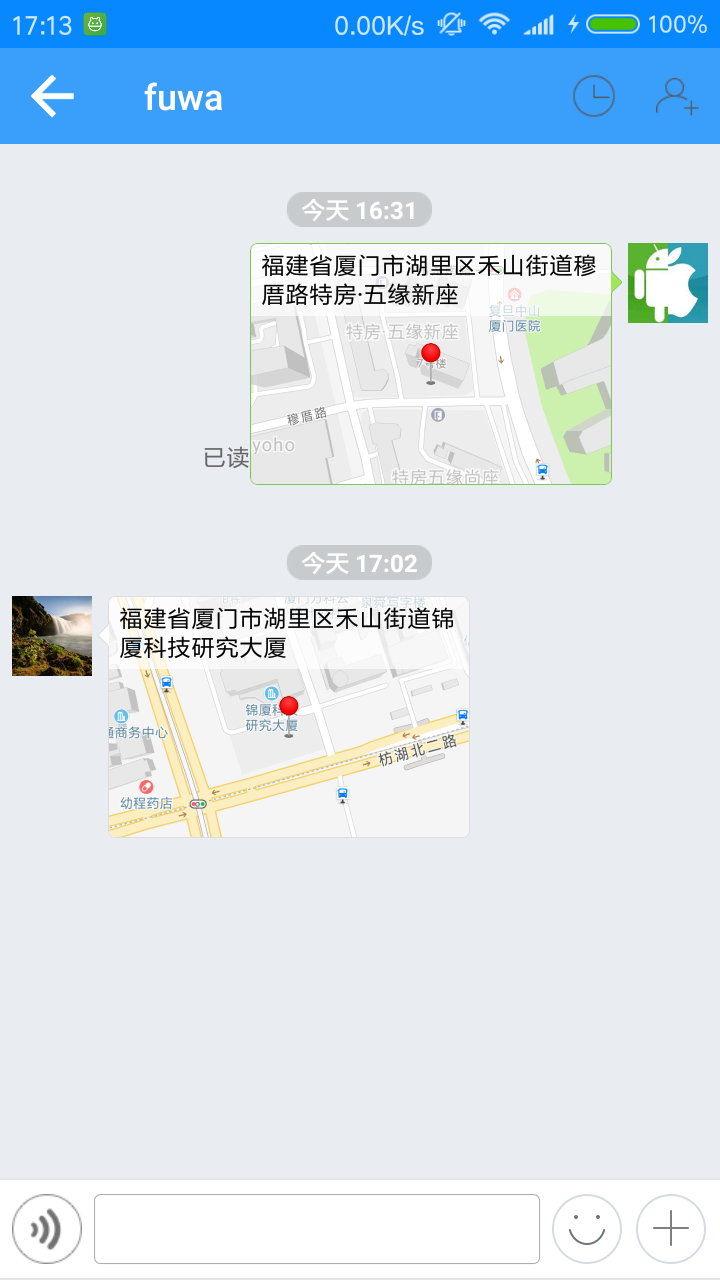720x1280 pixels.
Task: Open the 锦厦科技研究大厦 location message
Action: click(289, 717)
